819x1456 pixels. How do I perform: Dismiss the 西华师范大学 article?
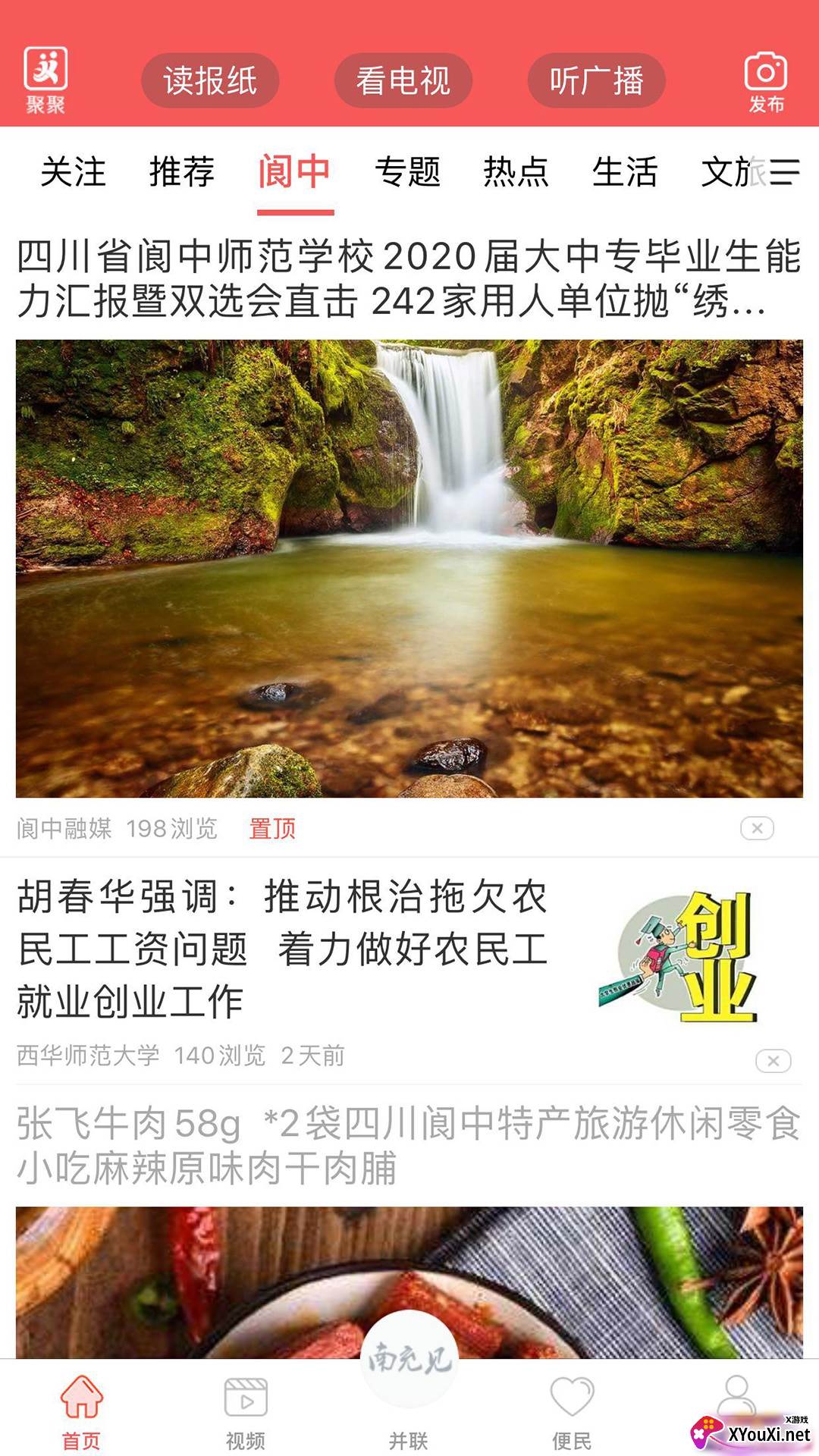coord(773,1061)
